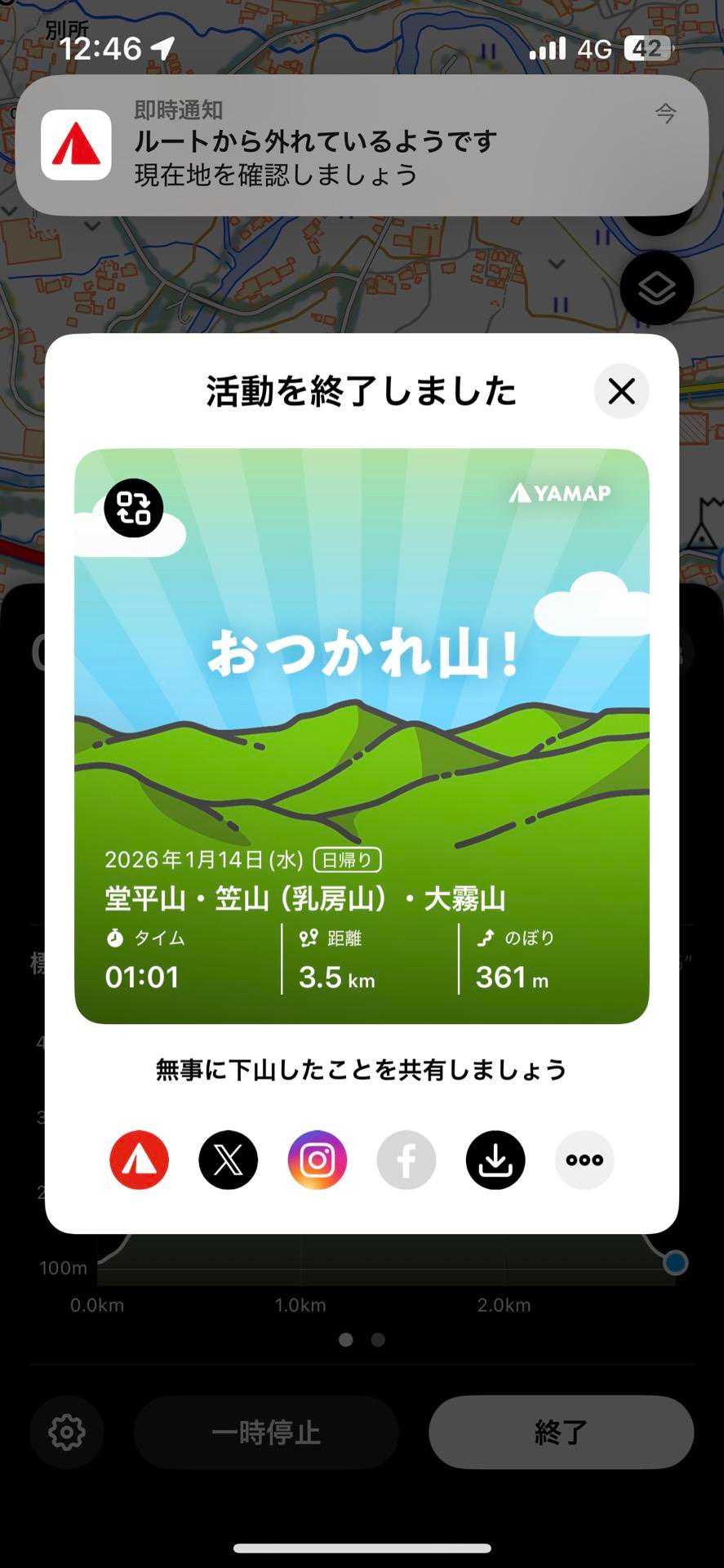Switch the share card design
The image size is (724, 1568).
[x=134, y=508]
